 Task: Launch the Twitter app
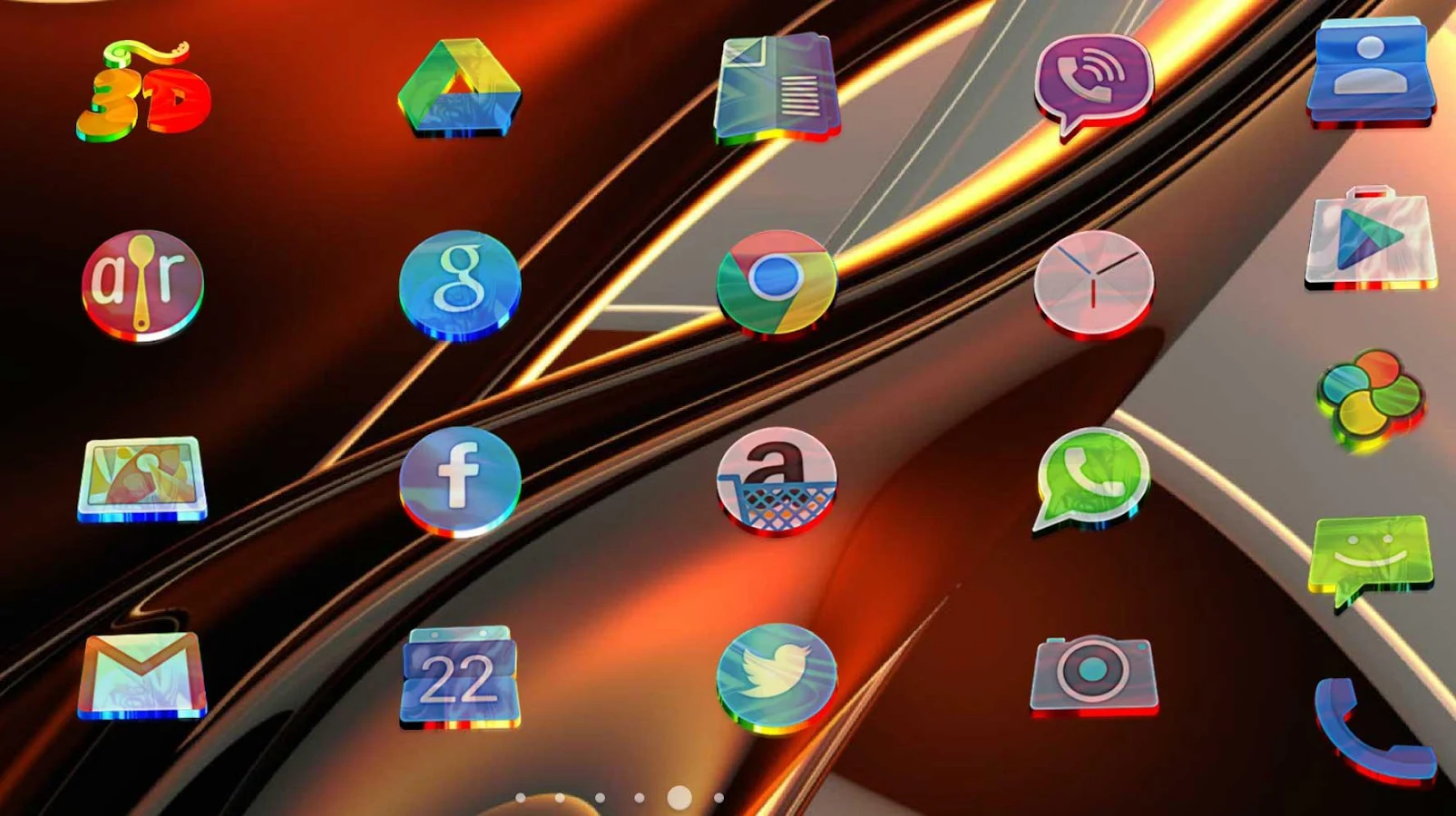point(777,675)
